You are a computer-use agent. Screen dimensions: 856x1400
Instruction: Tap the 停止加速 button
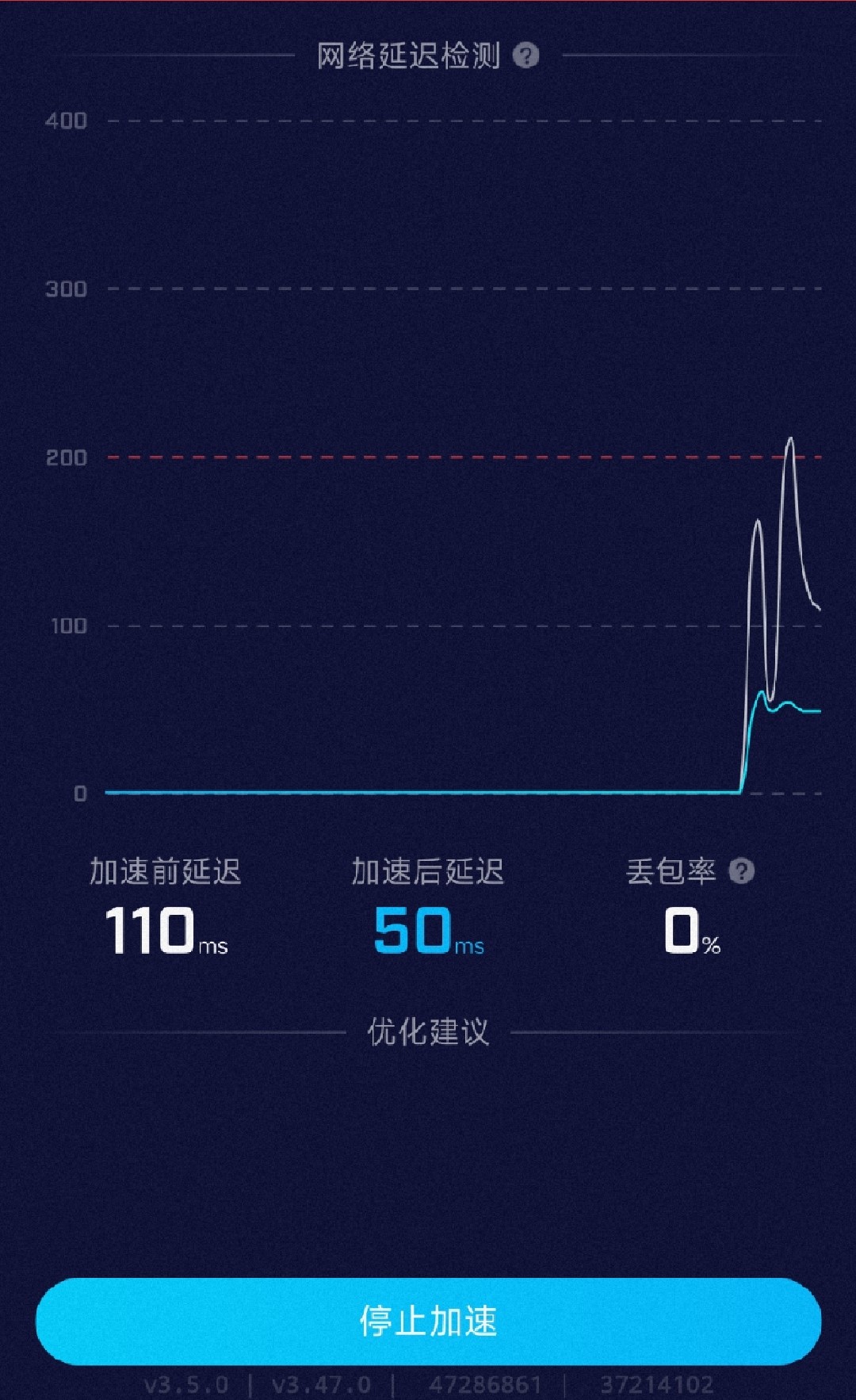pyautogui.click(x=428, y=1321)
